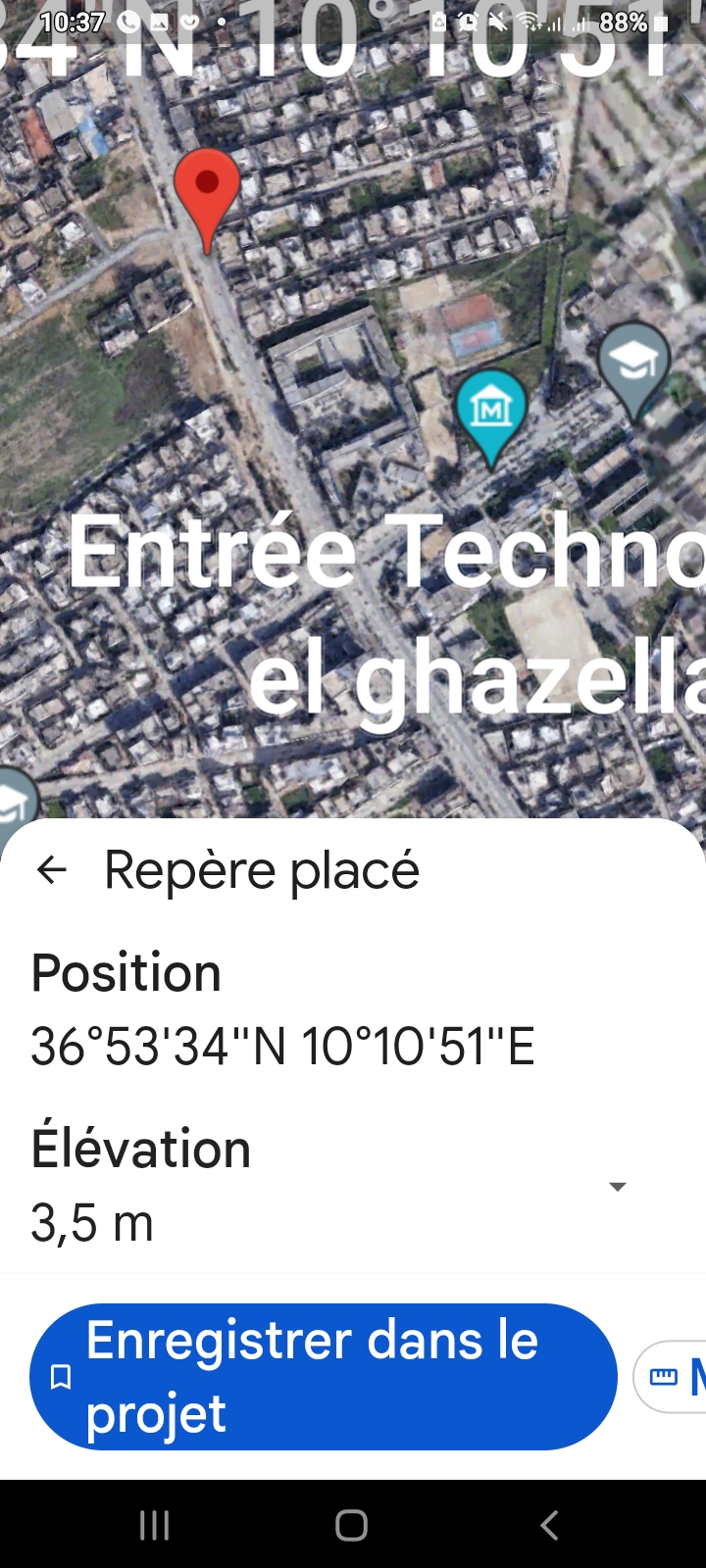Open recent apps from the navigation bar
Image resolution: width=706 pixels, height=1568 pixels.
tap(154, 1525)
